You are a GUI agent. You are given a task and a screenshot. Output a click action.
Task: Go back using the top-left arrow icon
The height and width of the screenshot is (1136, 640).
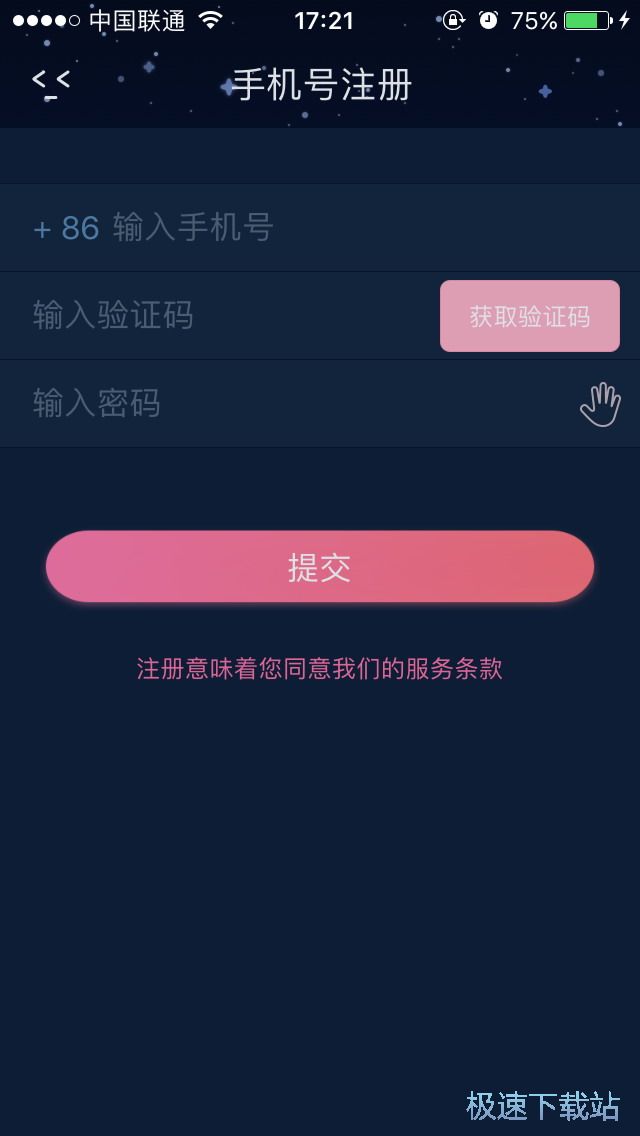[x=50, y=82]
